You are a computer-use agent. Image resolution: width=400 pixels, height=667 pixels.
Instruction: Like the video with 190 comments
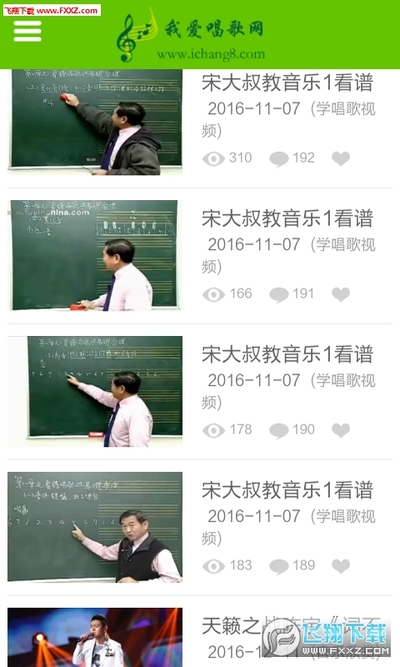pos(341,430)
